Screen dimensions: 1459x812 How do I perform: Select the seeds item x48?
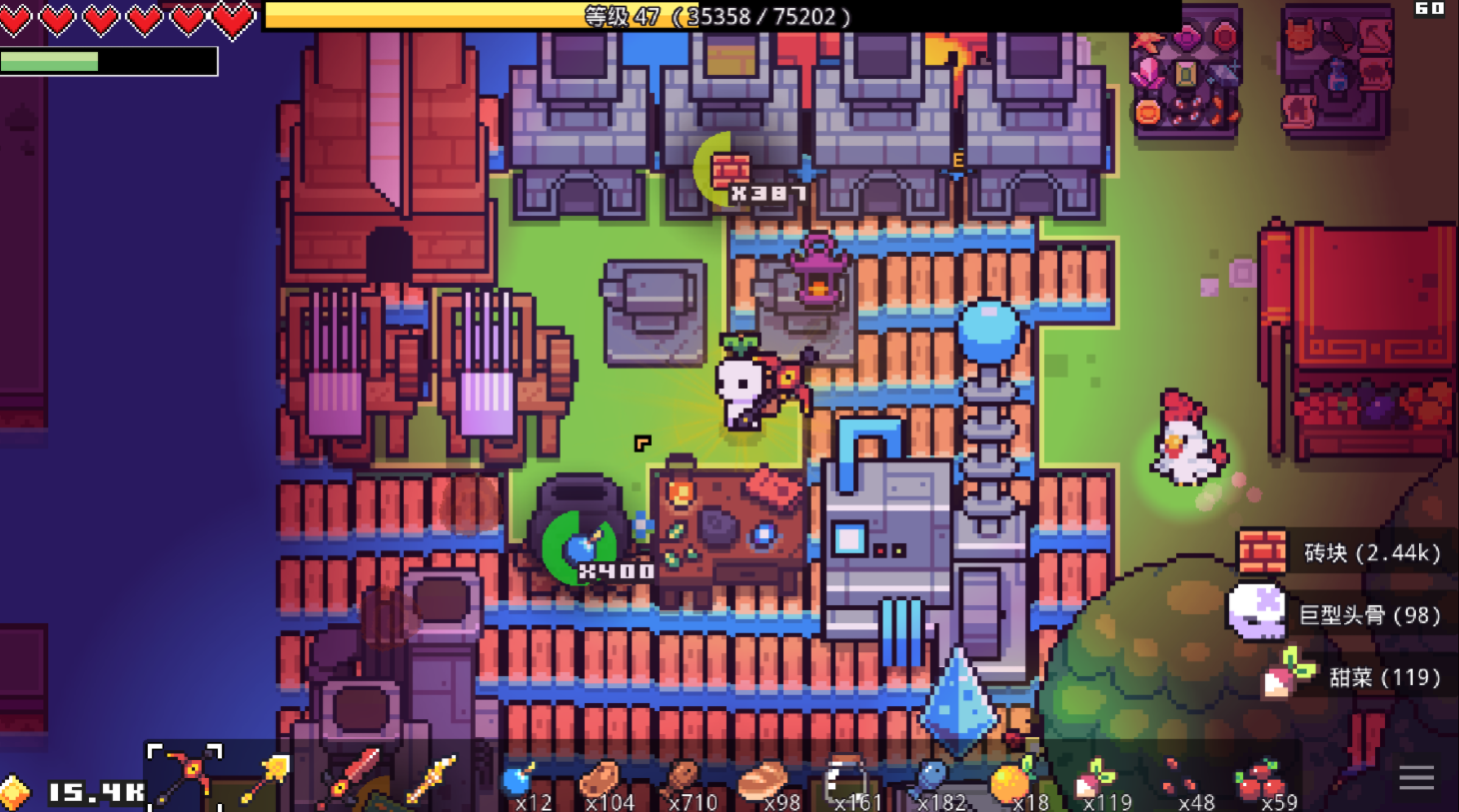click(1177, 781)
